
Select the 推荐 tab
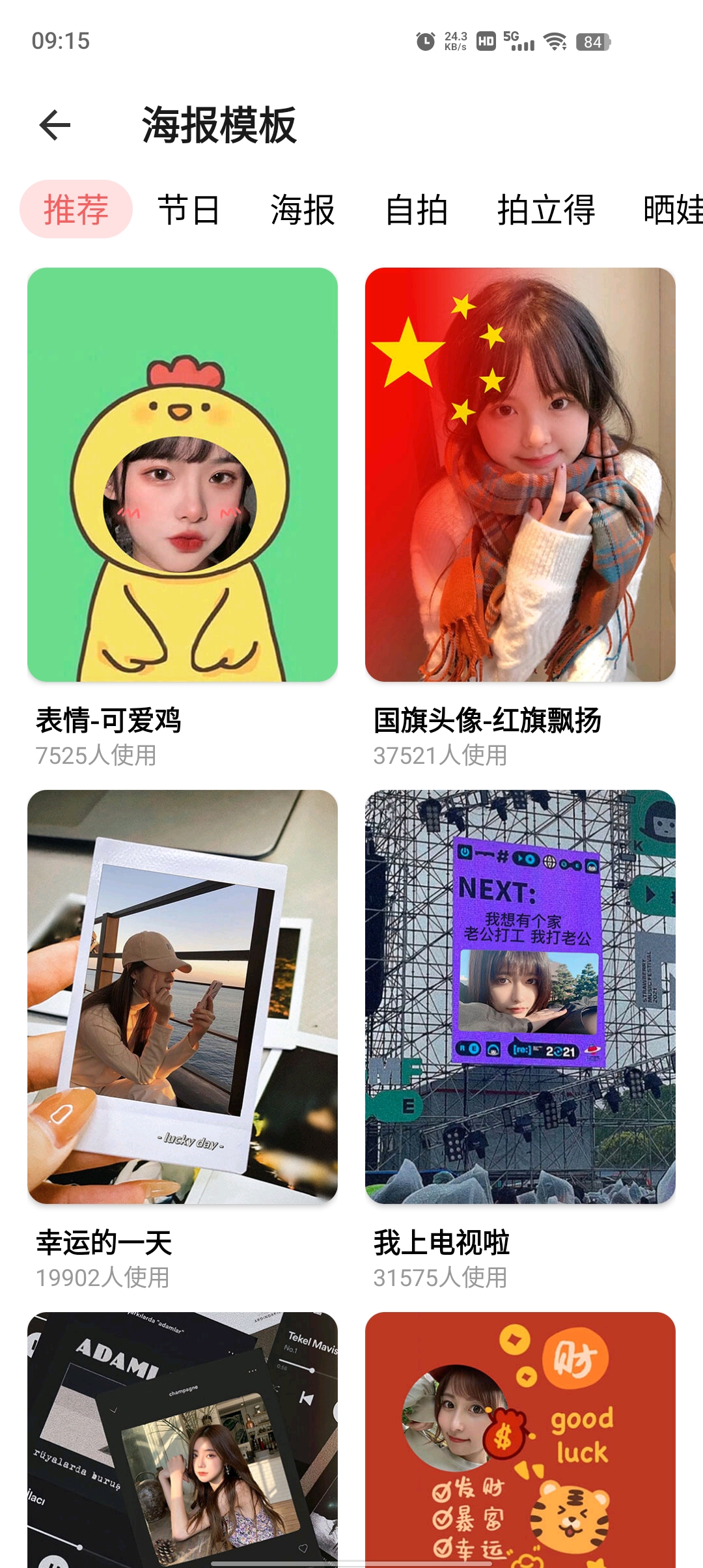(76, 210)
